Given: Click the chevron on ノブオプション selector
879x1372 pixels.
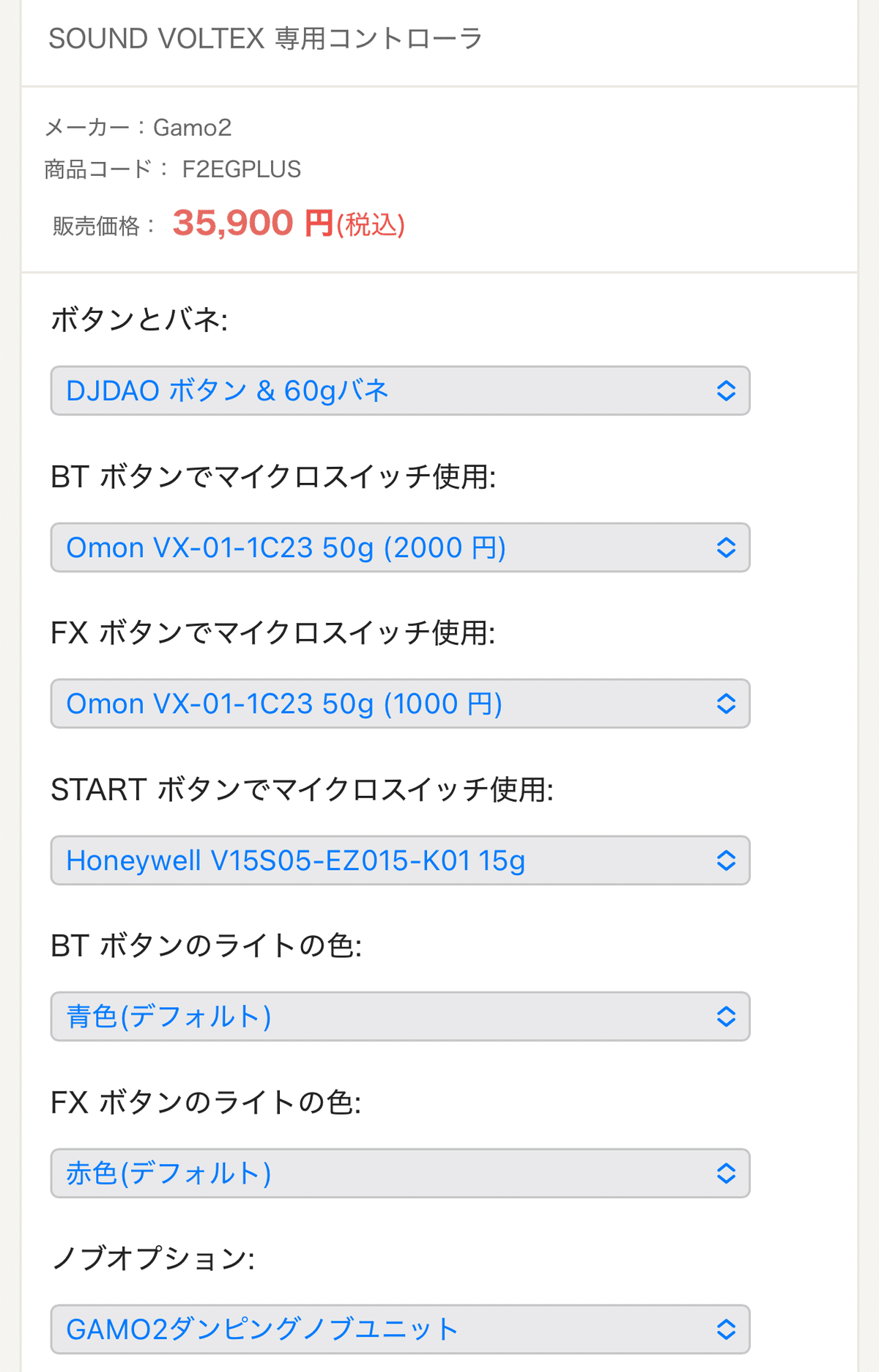Looking at the screenshot, I should pos(726,1329).
